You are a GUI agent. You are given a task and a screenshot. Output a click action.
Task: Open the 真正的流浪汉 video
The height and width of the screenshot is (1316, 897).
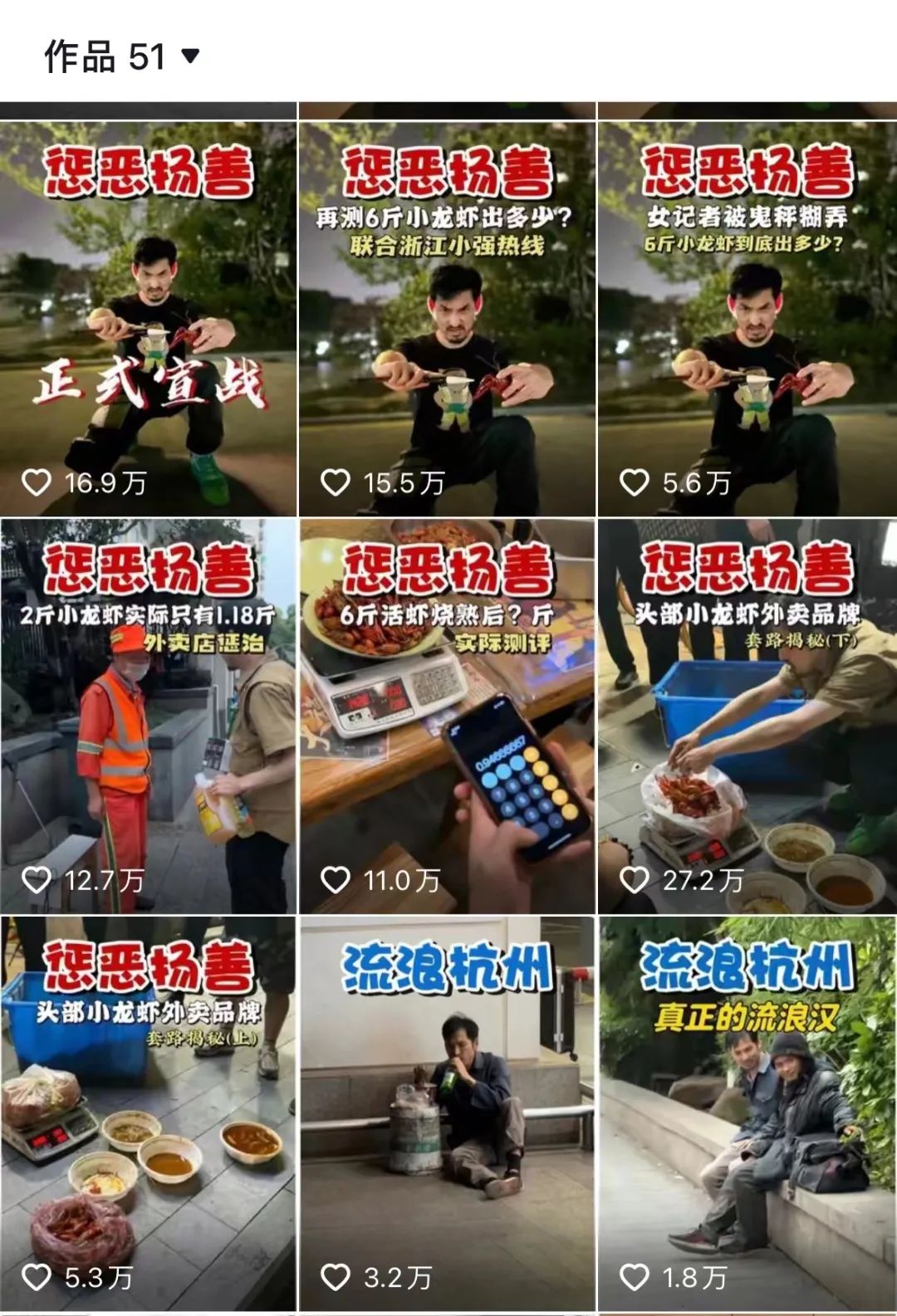coord(746,1113)
